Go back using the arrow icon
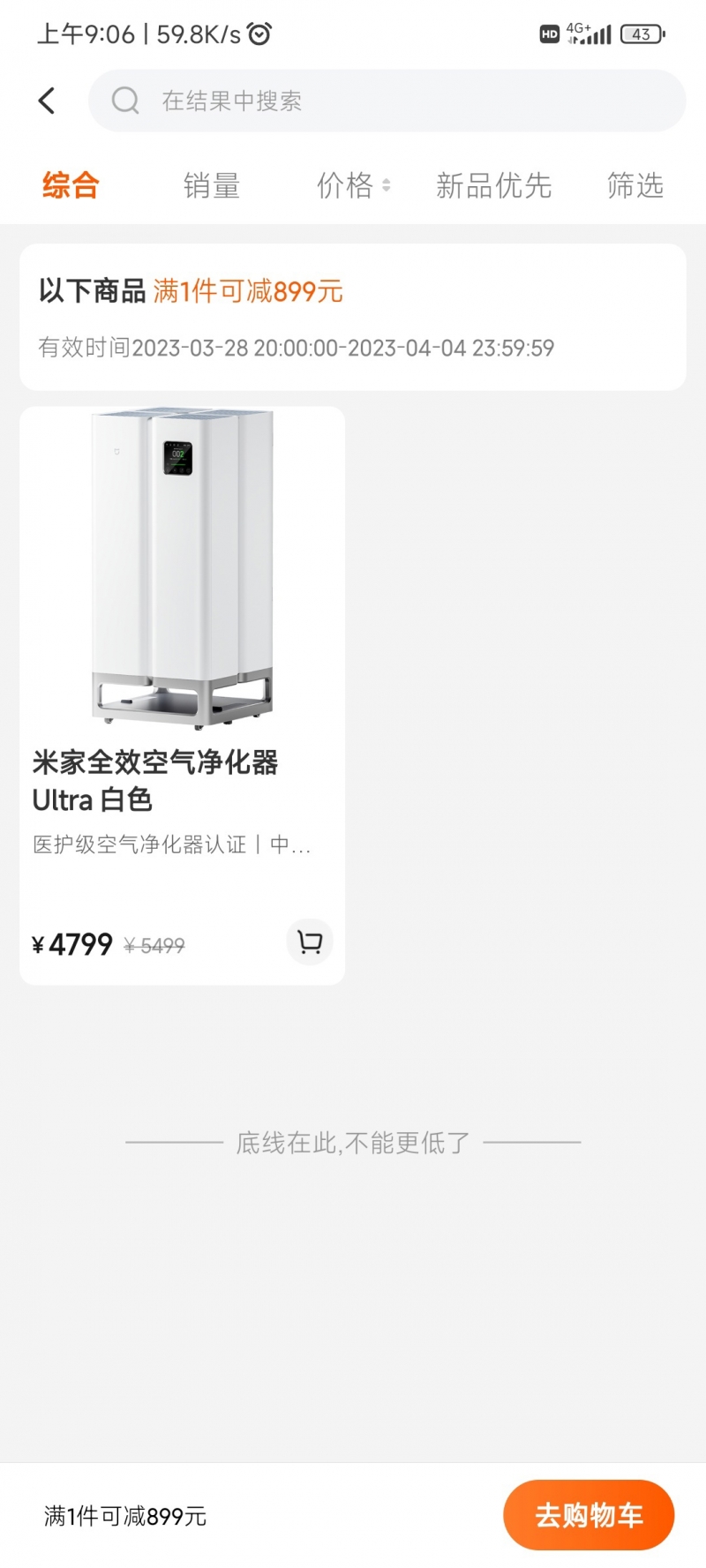 click(x=48, y=101)
